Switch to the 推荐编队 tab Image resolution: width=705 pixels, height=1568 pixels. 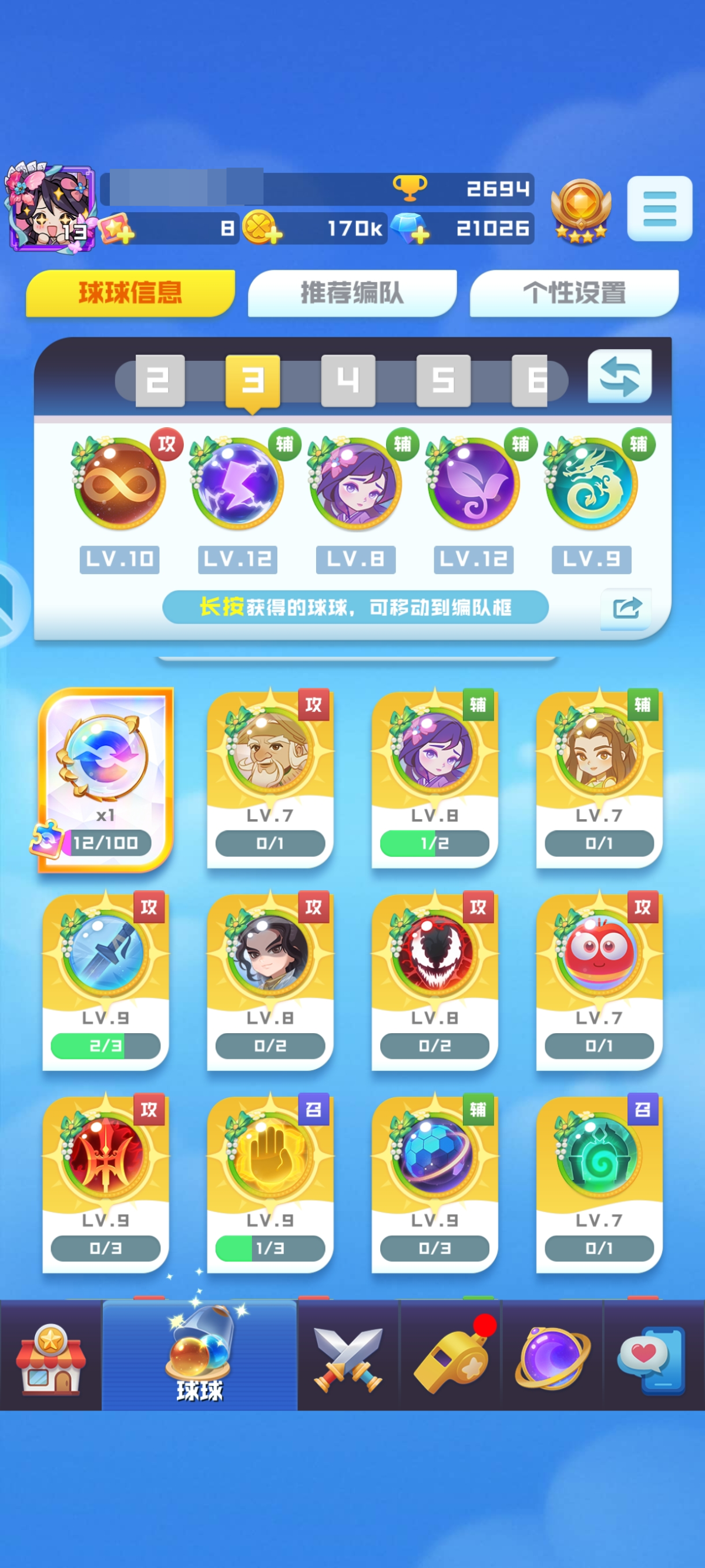(x=351, y=293)
